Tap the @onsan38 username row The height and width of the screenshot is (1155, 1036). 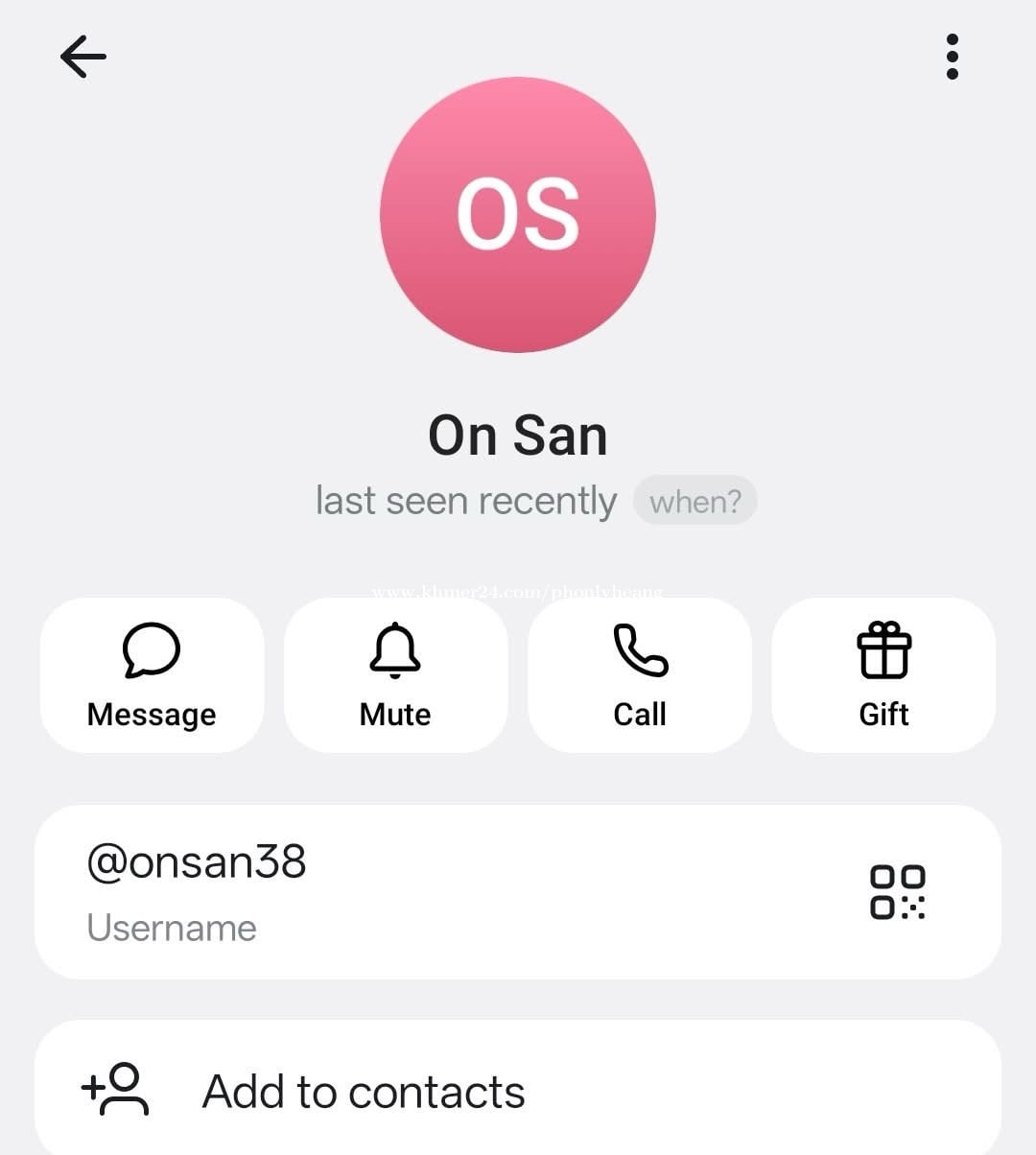pos(518,892)
